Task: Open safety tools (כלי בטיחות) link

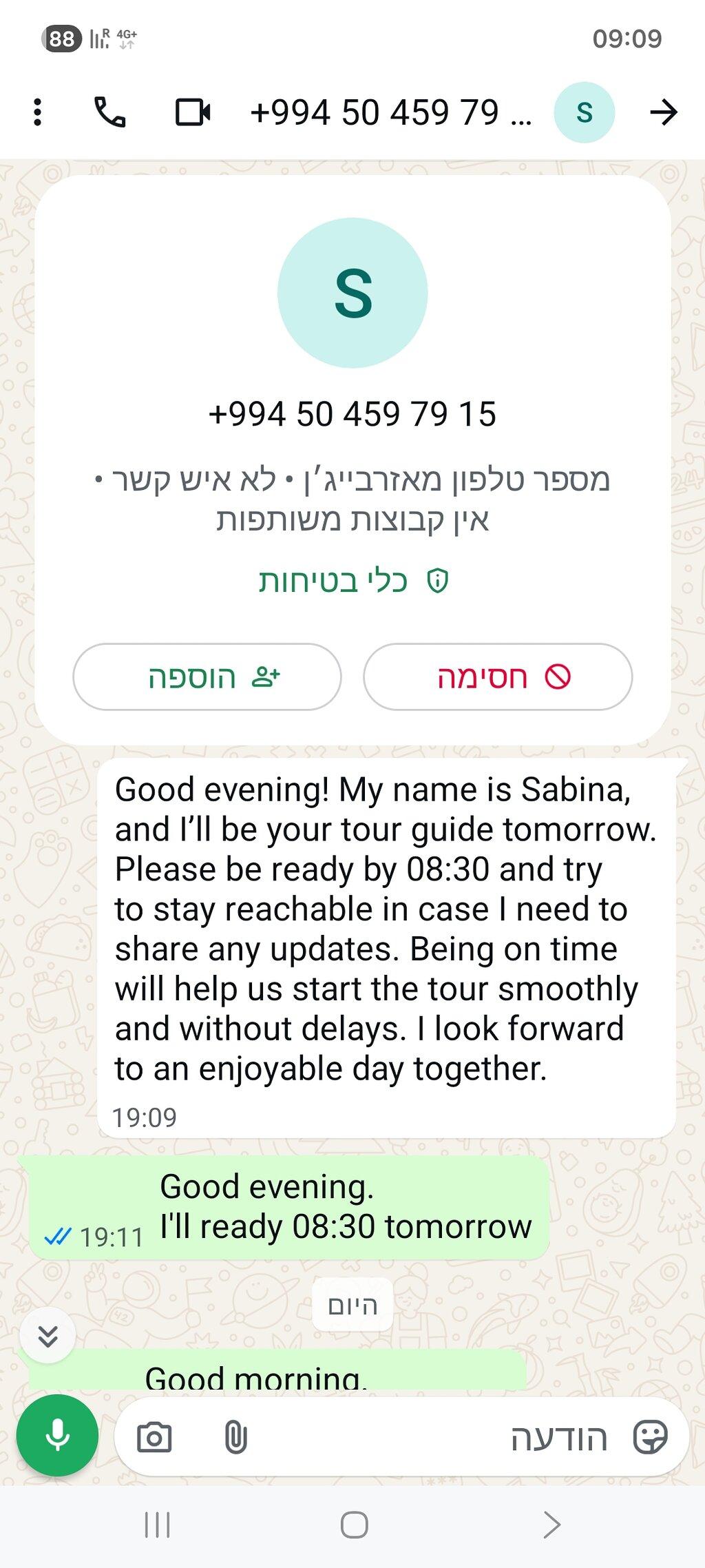Action: point(353,581)
